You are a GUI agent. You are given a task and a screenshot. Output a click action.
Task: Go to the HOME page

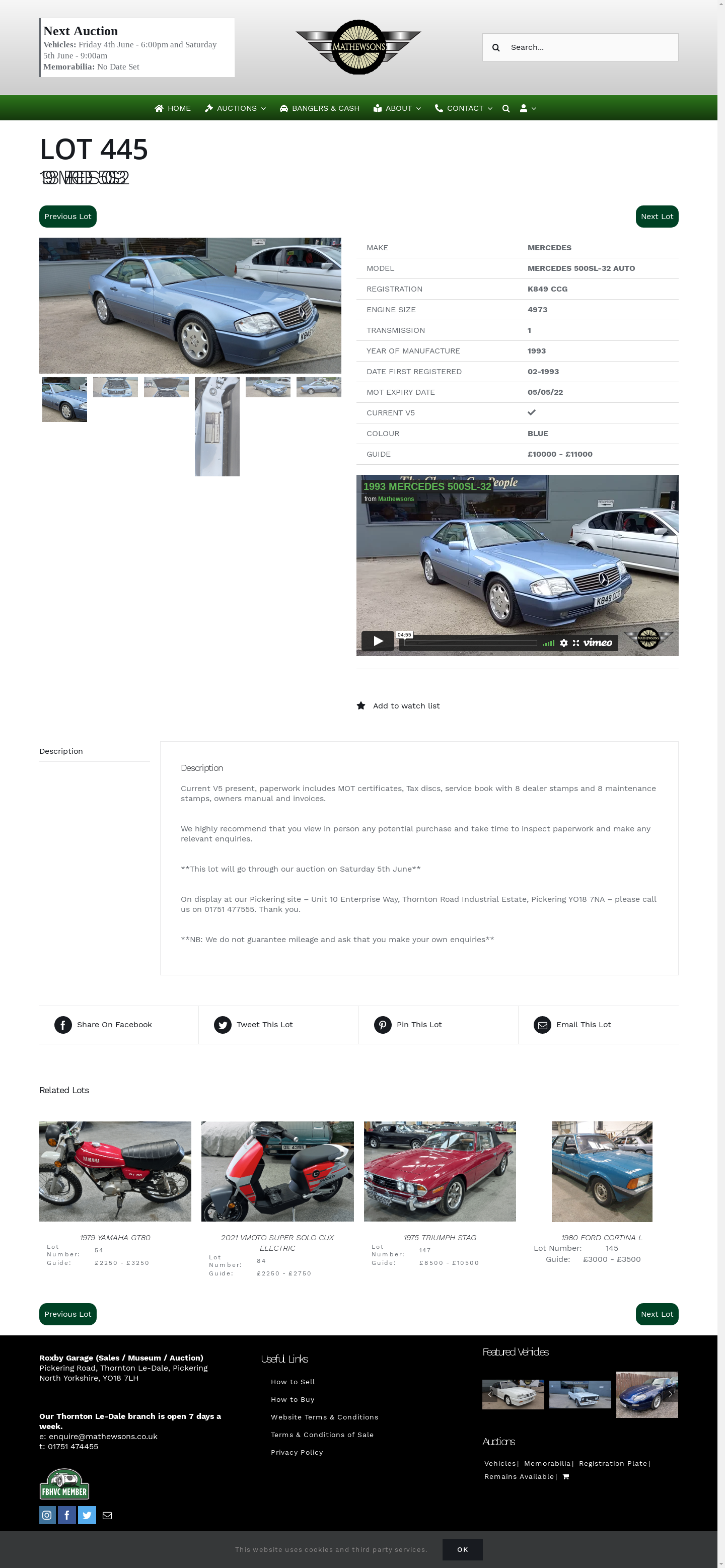(x=173, y=108)
